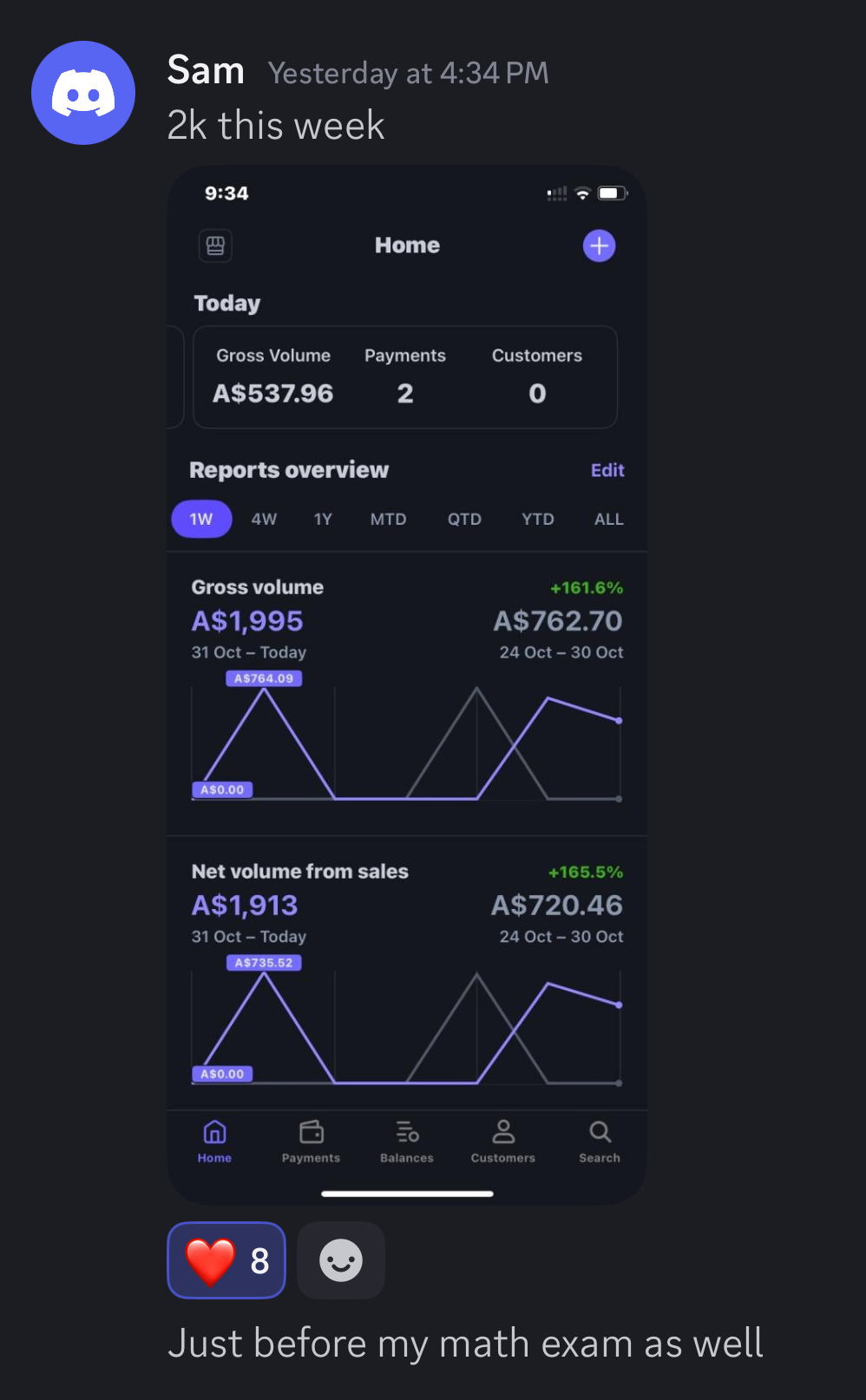Image resolution: width=866 pixels, height=1400 pixels.
Task: Open Sam's profile avatar
Action: pyautogui.click(x=83, y=93)
